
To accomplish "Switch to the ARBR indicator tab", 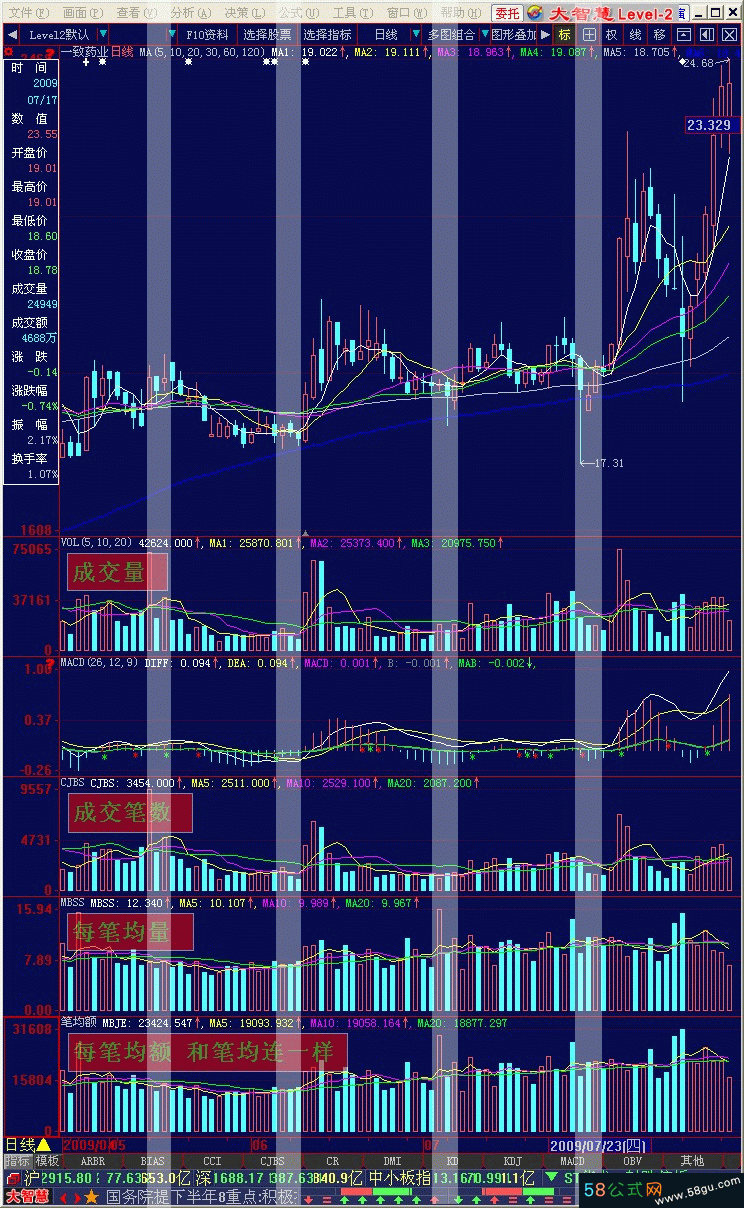I will point(92,1161).
